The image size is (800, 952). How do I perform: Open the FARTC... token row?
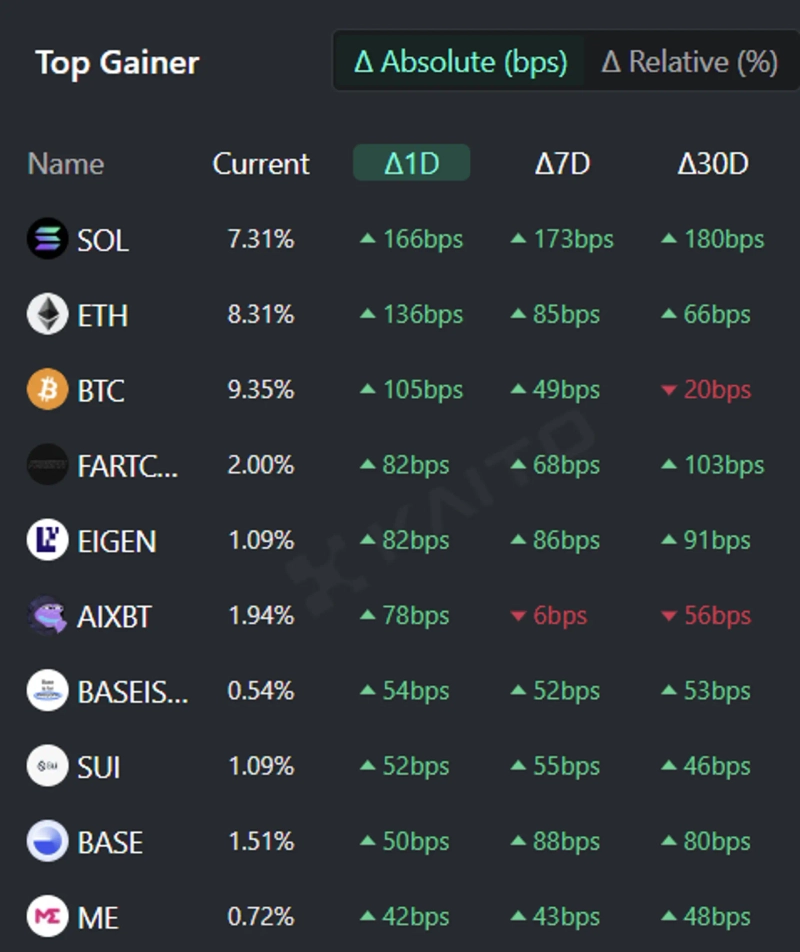pyautogui.click(x=127, y=465)
